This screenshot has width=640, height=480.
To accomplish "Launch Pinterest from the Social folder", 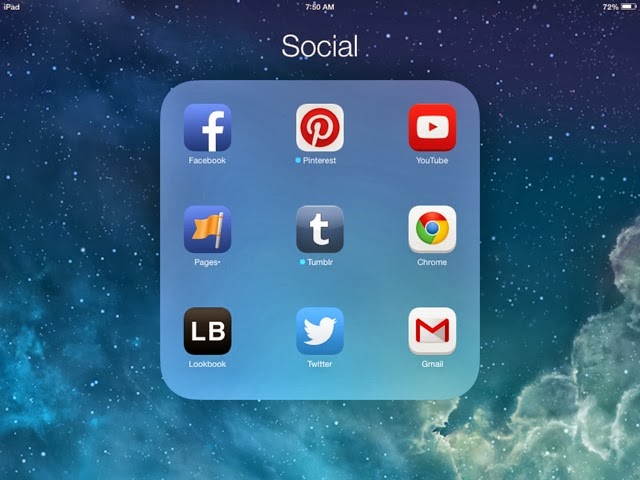I will click(320, 128).
